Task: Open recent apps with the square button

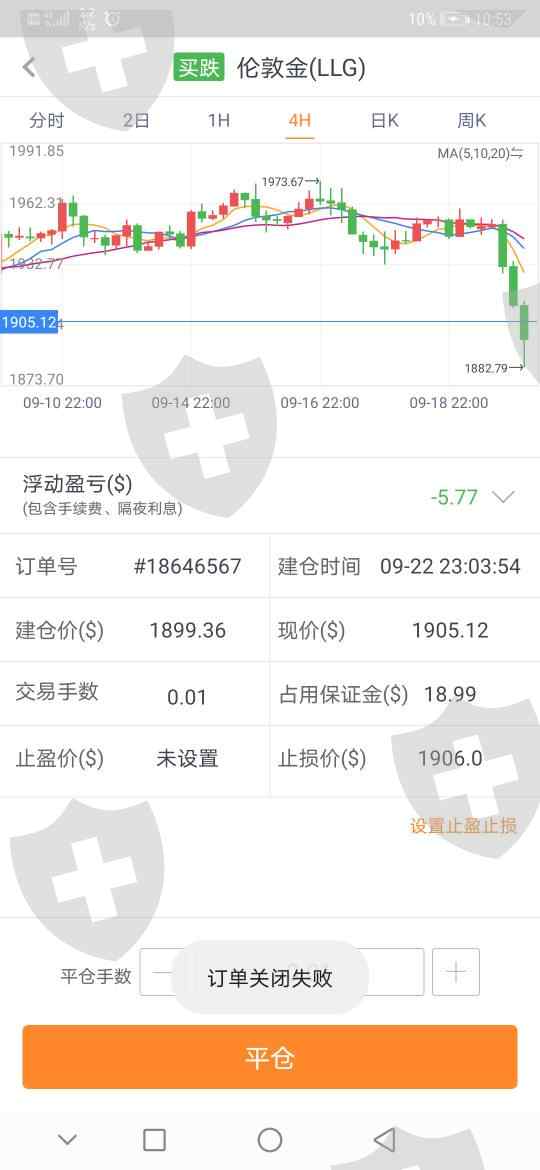Action: [x=154, y=1139]
